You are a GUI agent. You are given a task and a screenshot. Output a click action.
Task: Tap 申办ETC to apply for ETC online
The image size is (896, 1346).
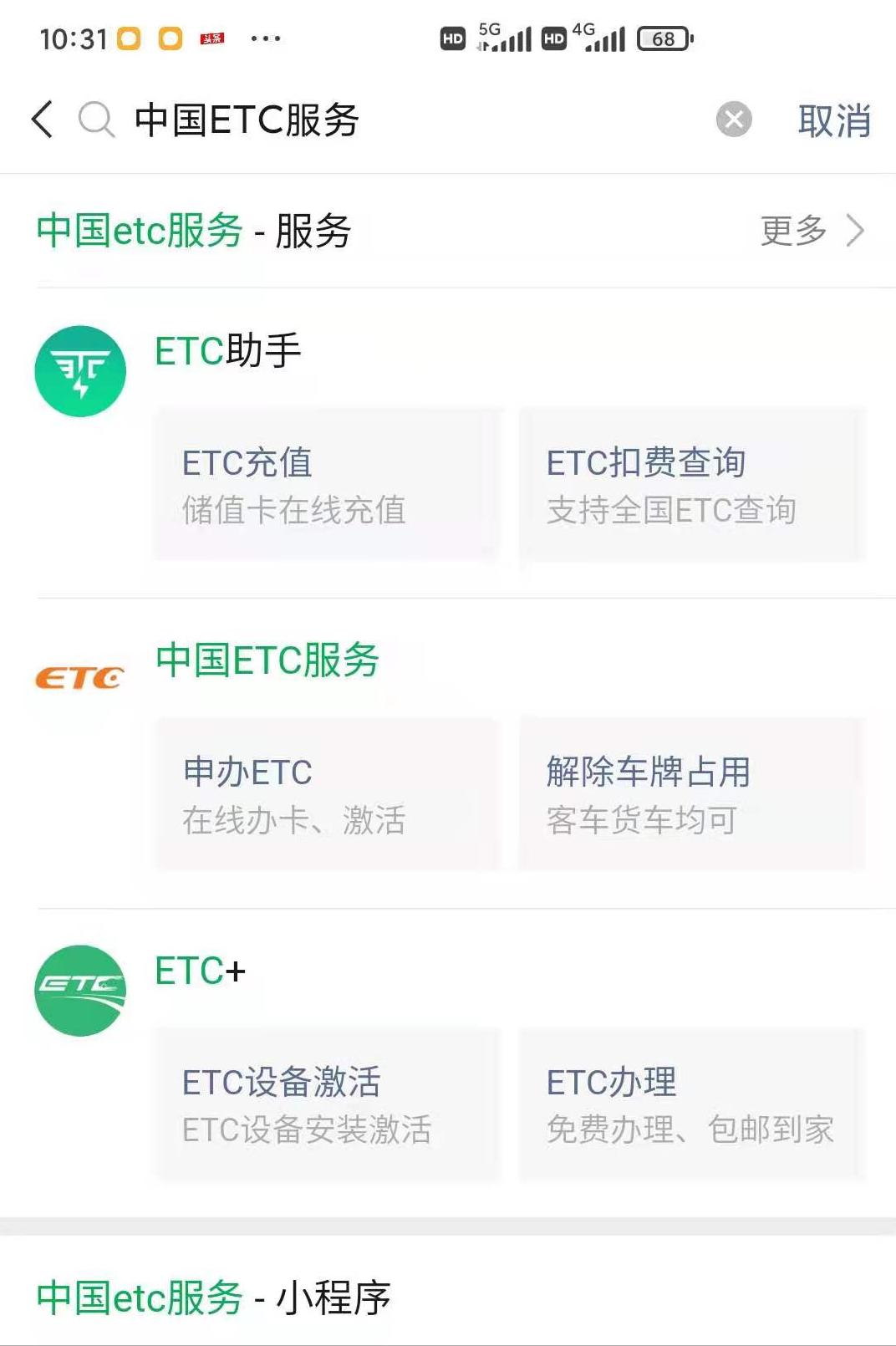click(324, 793)
